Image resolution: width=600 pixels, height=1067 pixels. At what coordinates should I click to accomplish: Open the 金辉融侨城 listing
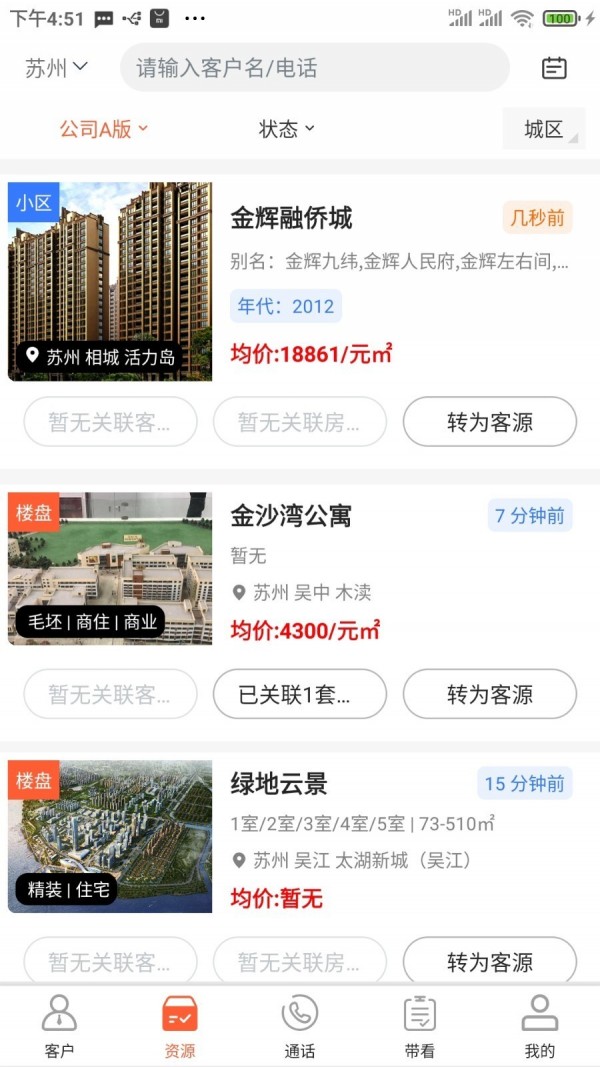[x=291, y=218]
